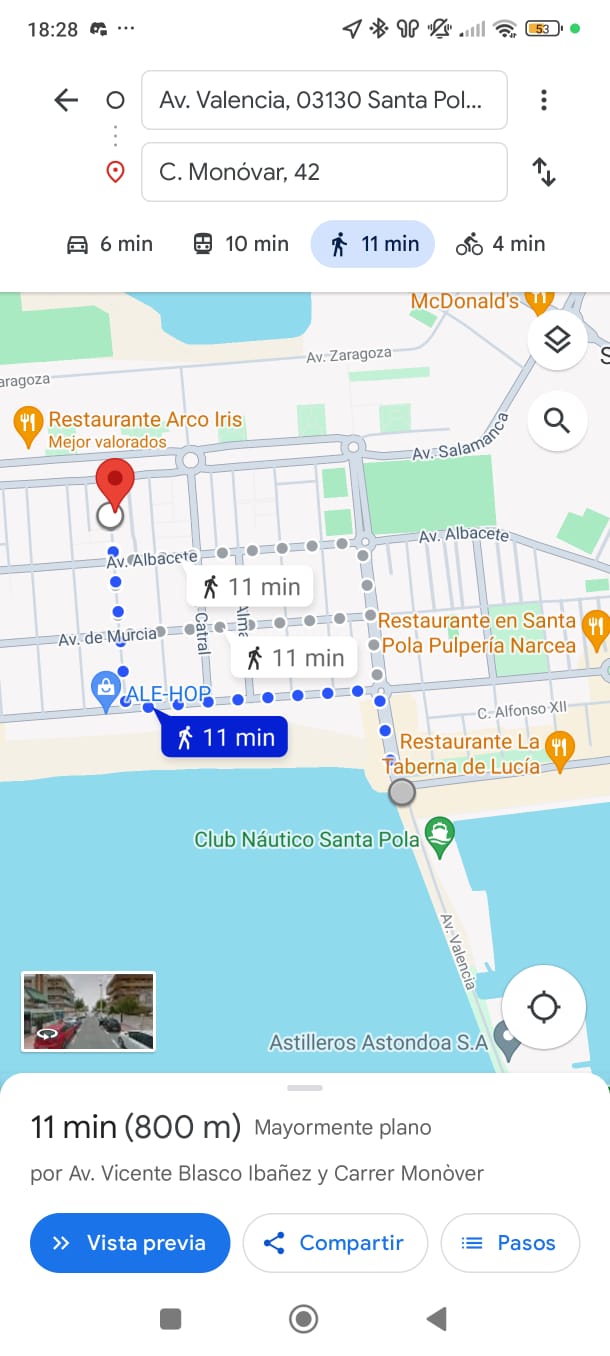Viewport: 610px width, 1356px height.
Task: Search along the route
Action: [557, 421]
